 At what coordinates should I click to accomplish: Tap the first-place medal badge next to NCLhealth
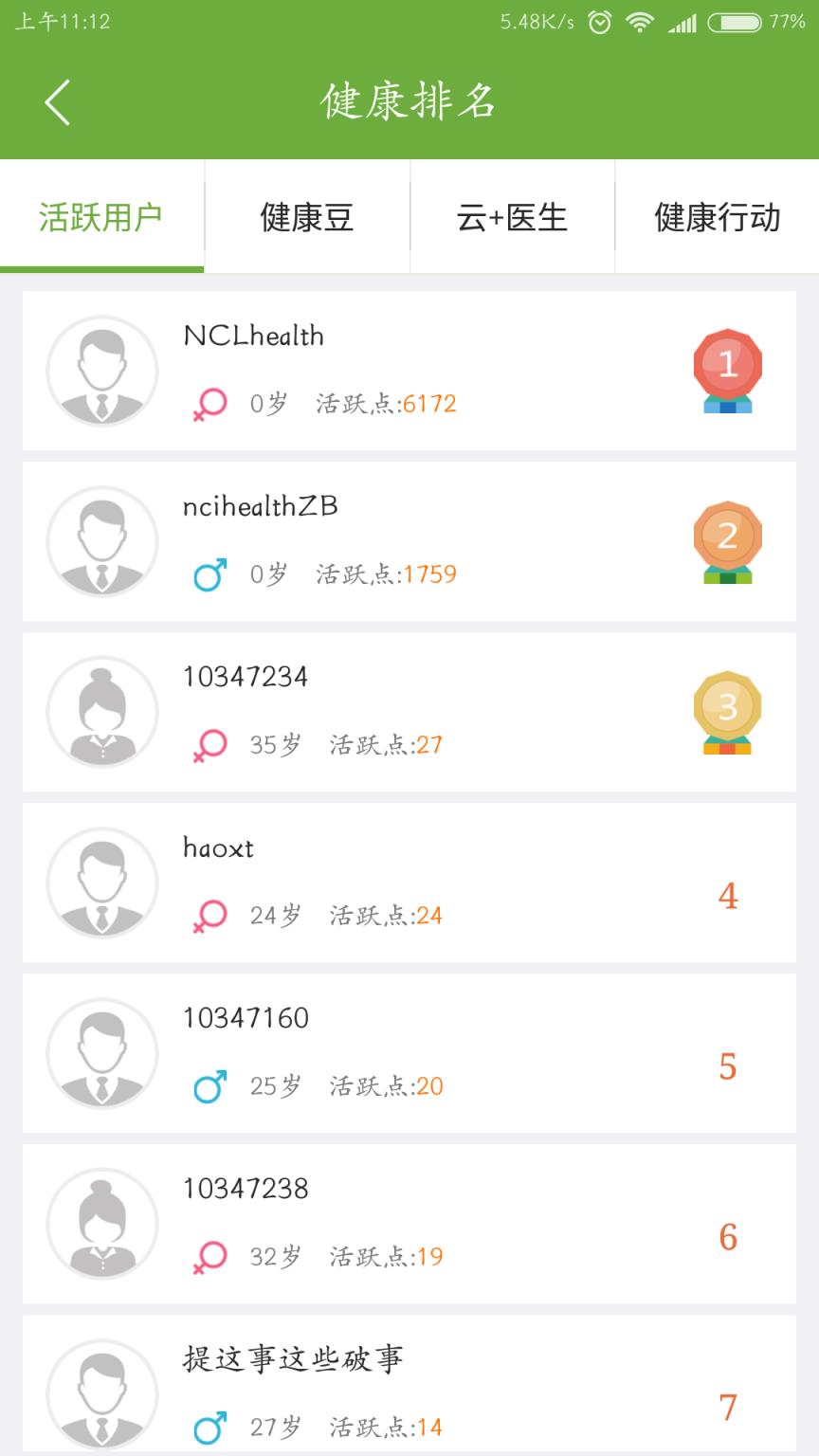coord(727,370)
